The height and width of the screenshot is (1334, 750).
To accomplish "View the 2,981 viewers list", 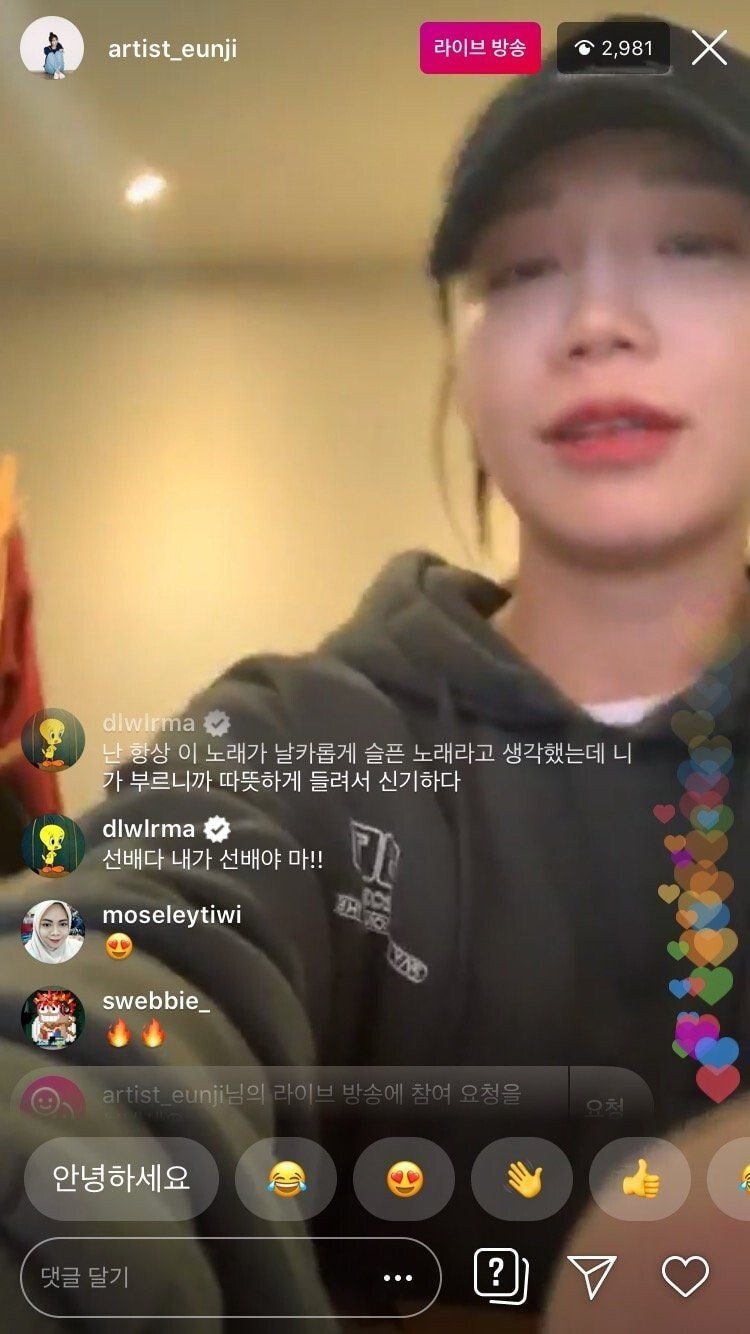I will pos(613,48).
